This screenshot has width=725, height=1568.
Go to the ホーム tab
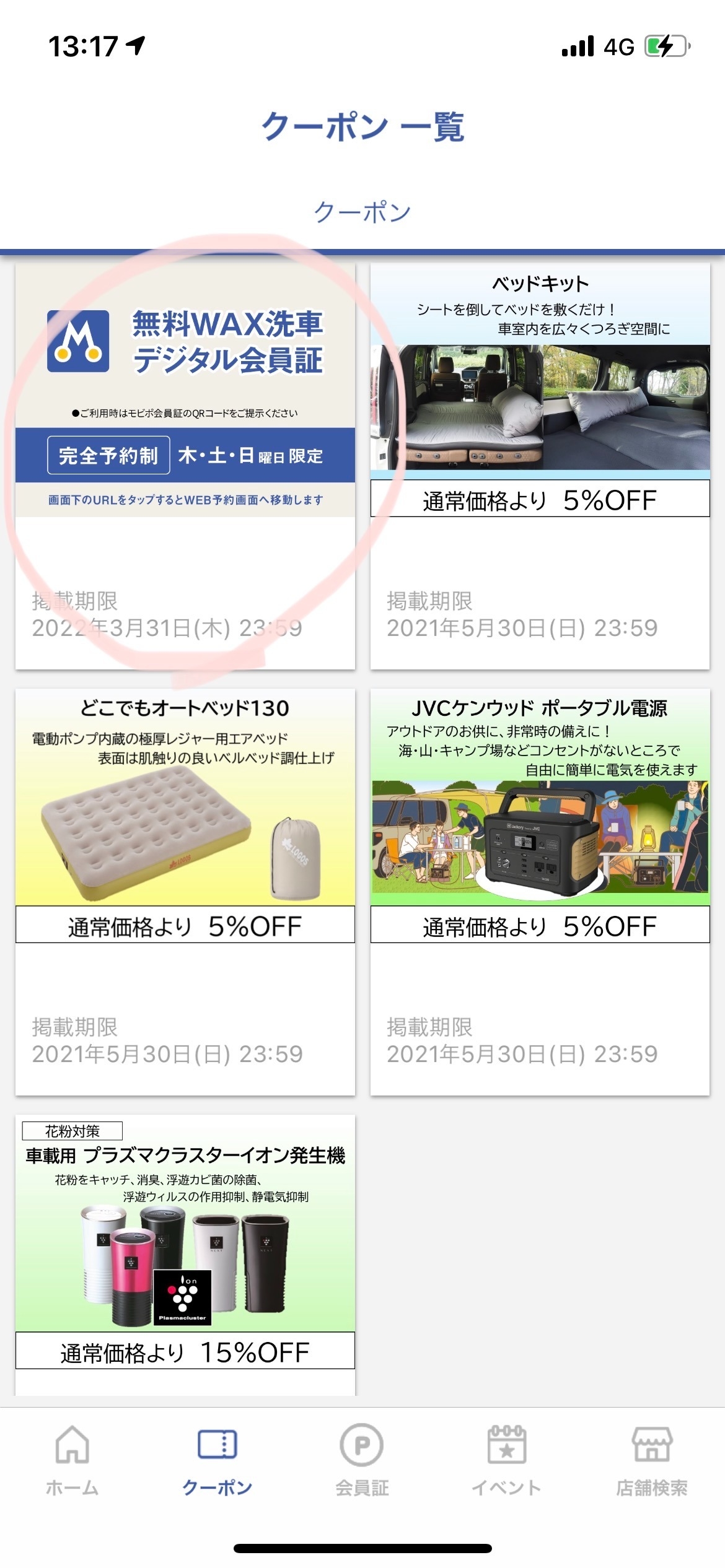point(72,1461)
